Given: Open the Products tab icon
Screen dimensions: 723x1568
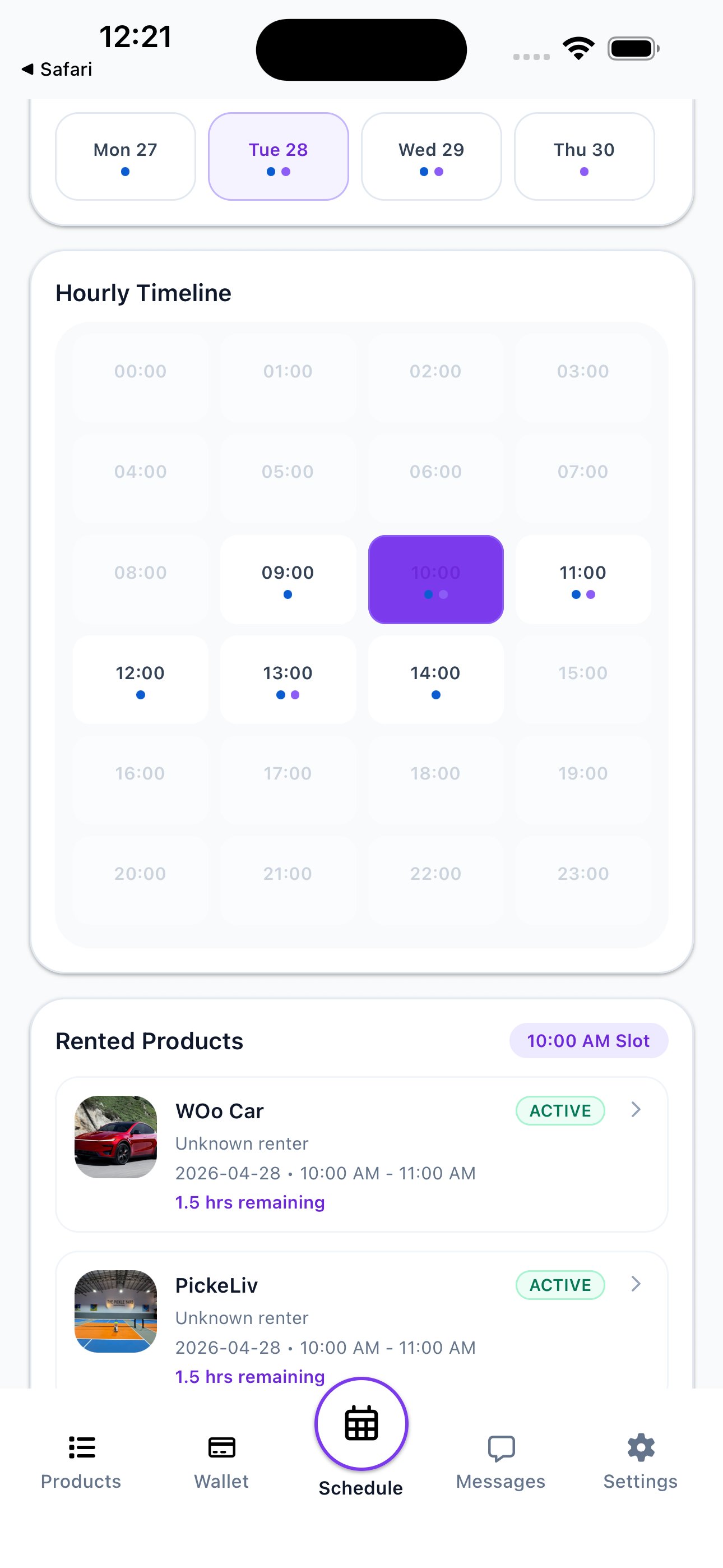Looking at the screenshot, I should pyautogui.click(x=82, y=1447).
